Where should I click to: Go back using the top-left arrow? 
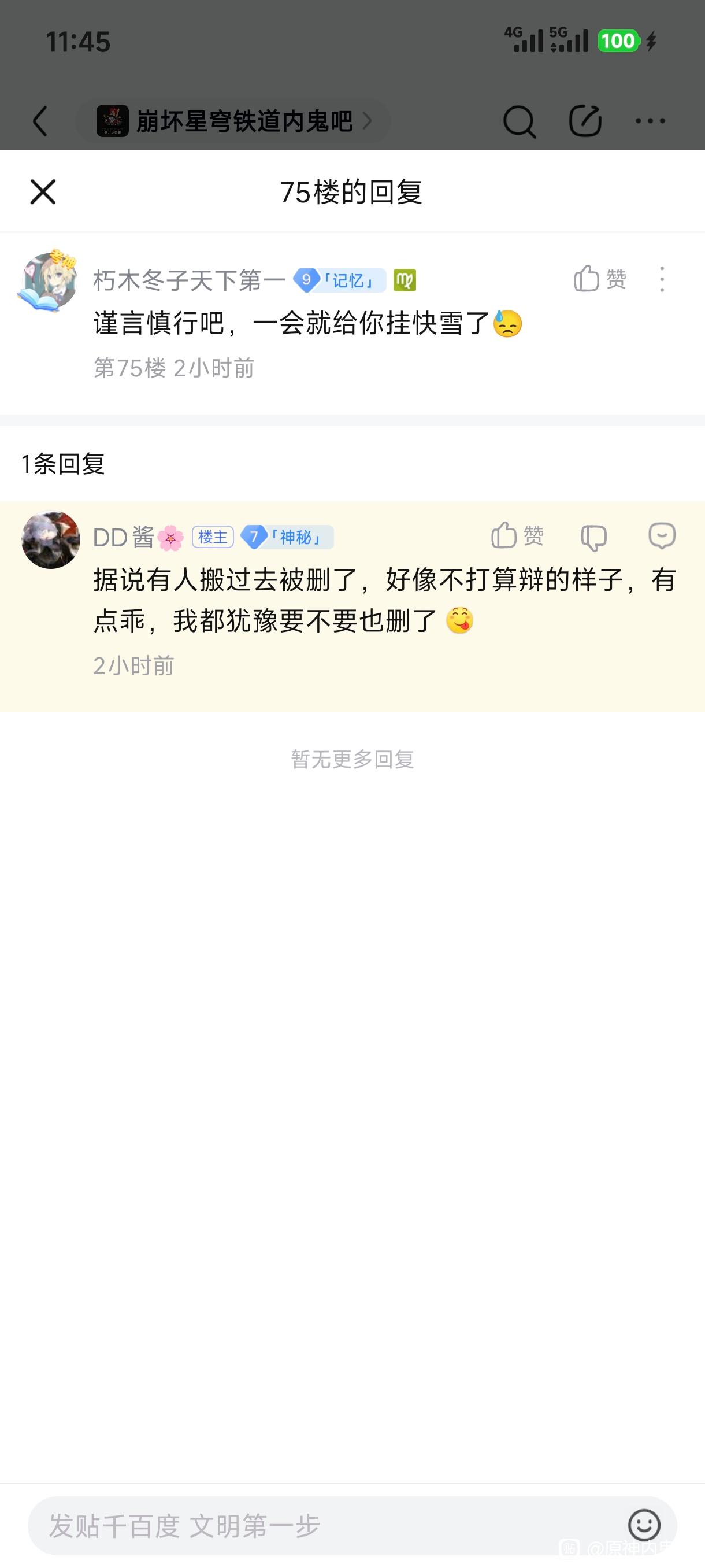coord(40,121)
